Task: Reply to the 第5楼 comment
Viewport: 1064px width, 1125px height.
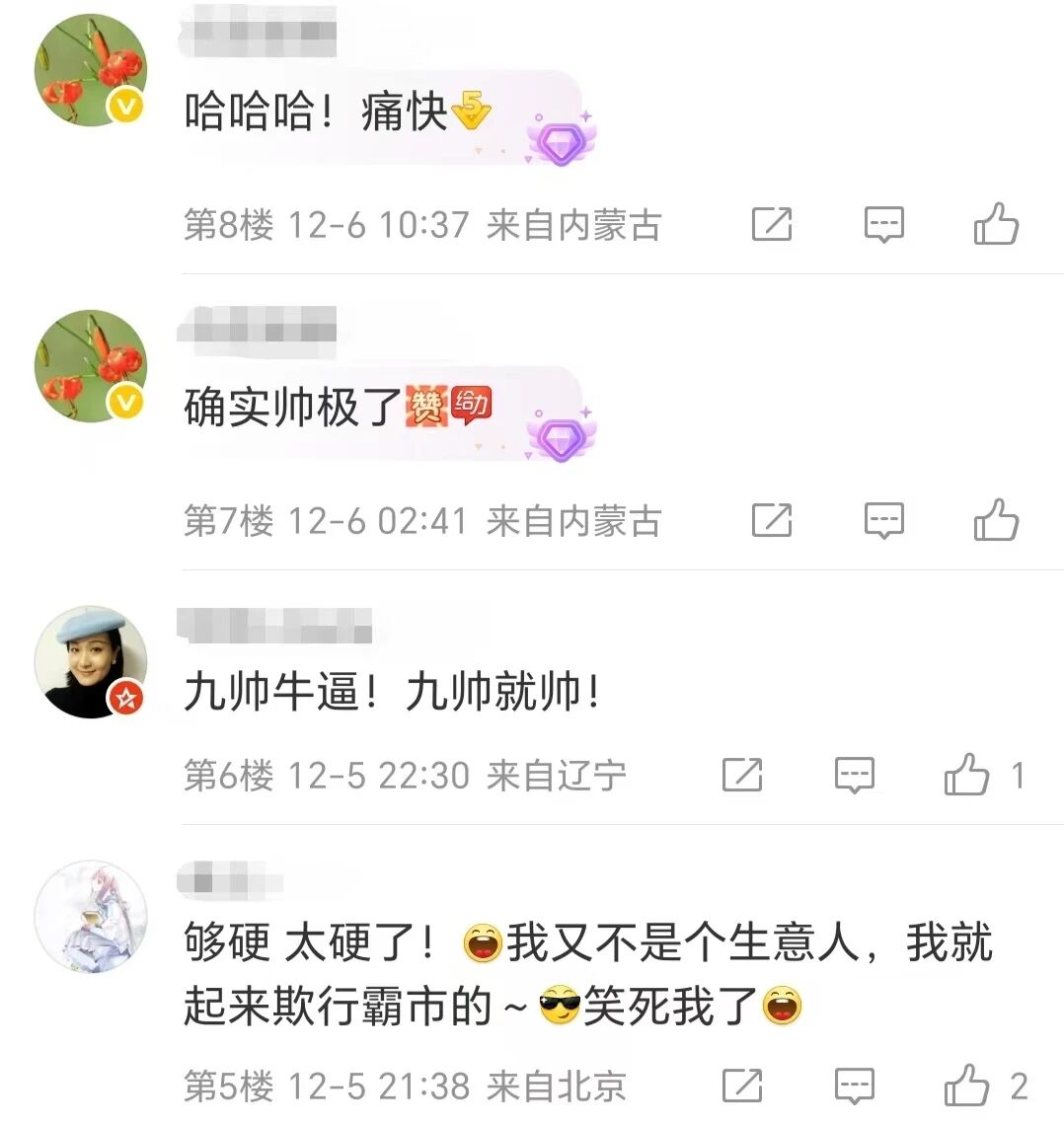Action: [855, 1087]
